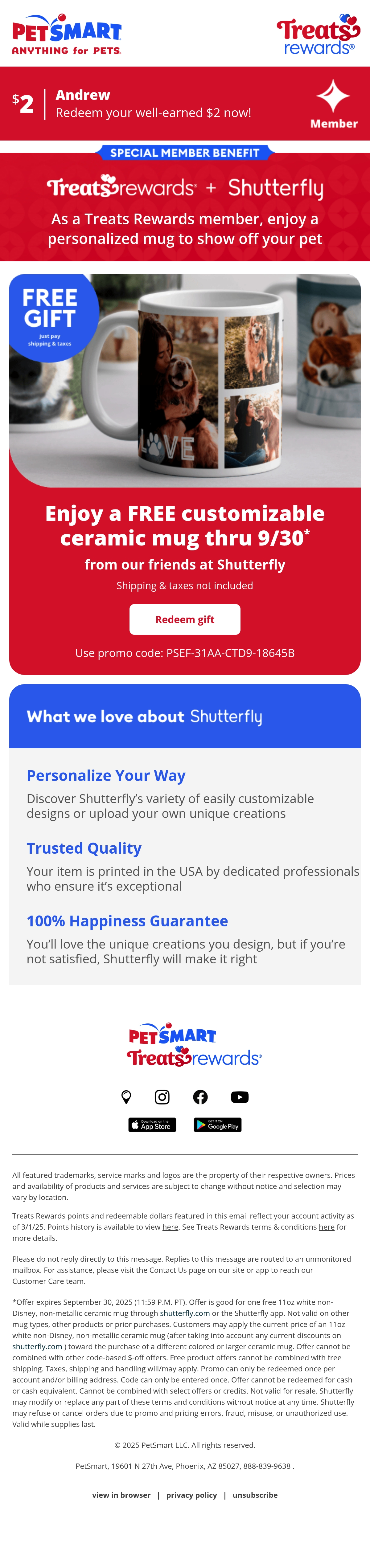Open the privacy policy link
This screenshot has width=370, height=1568.
click(x=192, y=1495)
